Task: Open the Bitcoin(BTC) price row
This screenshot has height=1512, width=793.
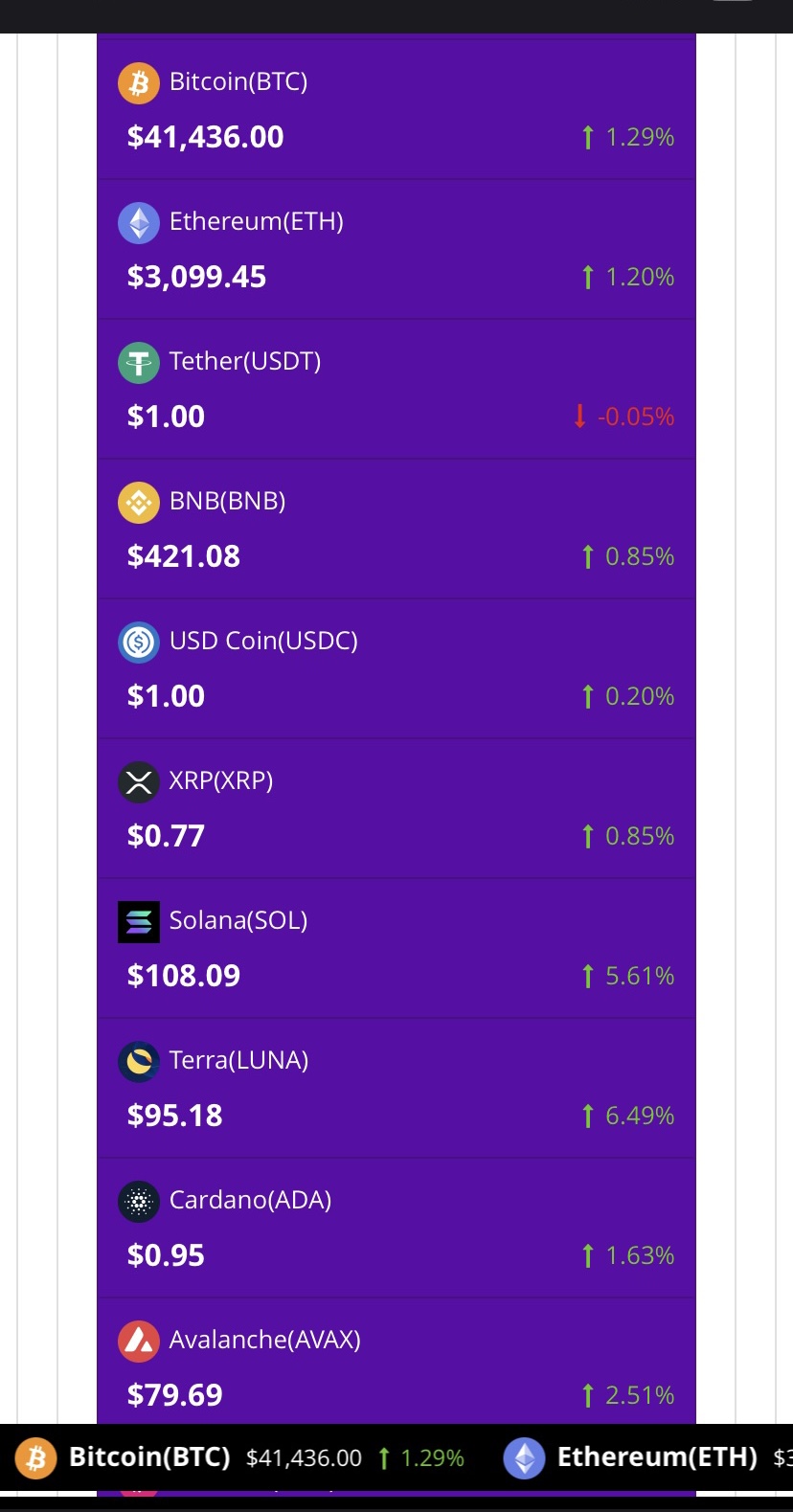Action: pos(396,109)
